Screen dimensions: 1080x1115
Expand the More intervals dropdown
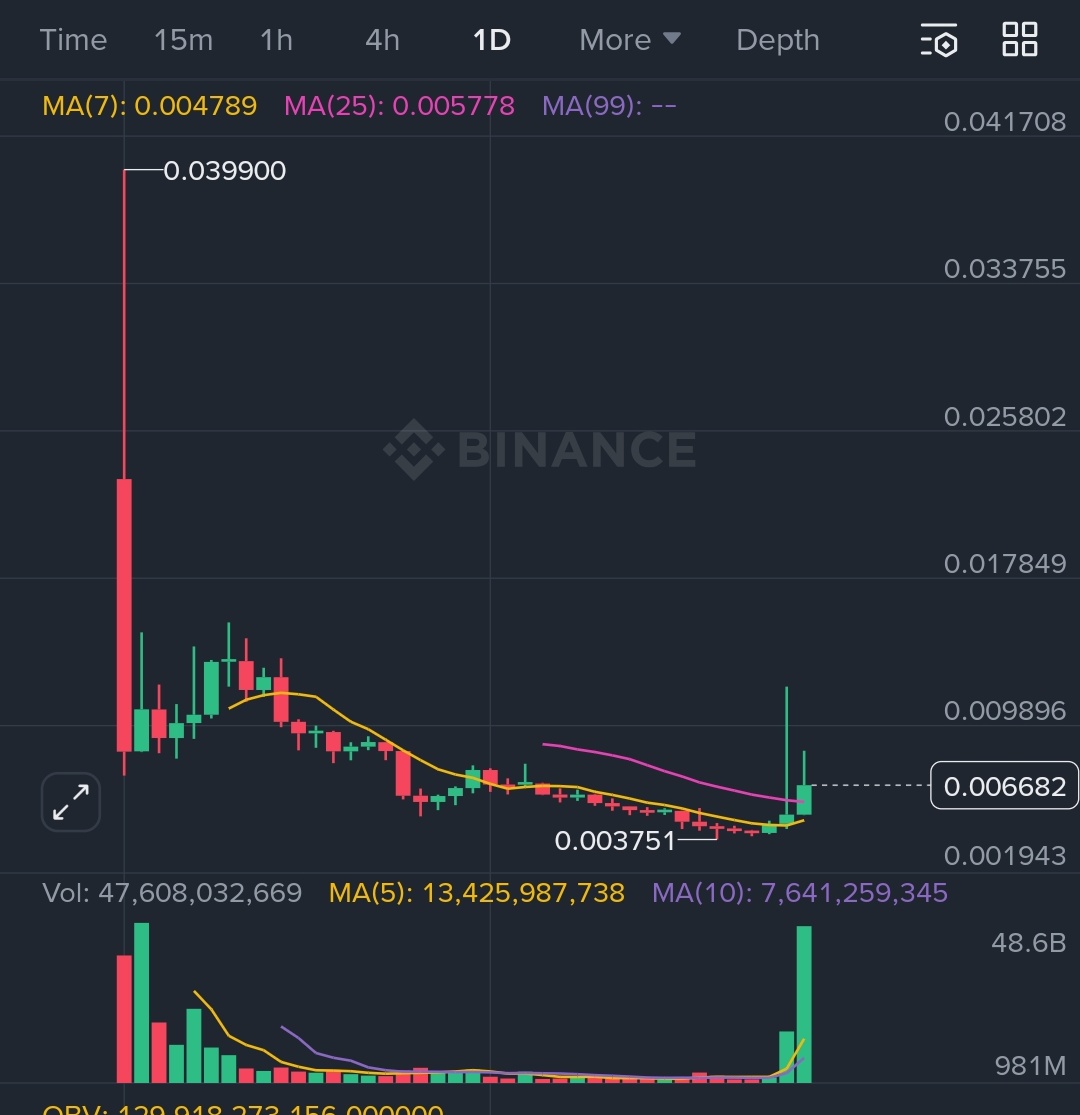point(630,40)
